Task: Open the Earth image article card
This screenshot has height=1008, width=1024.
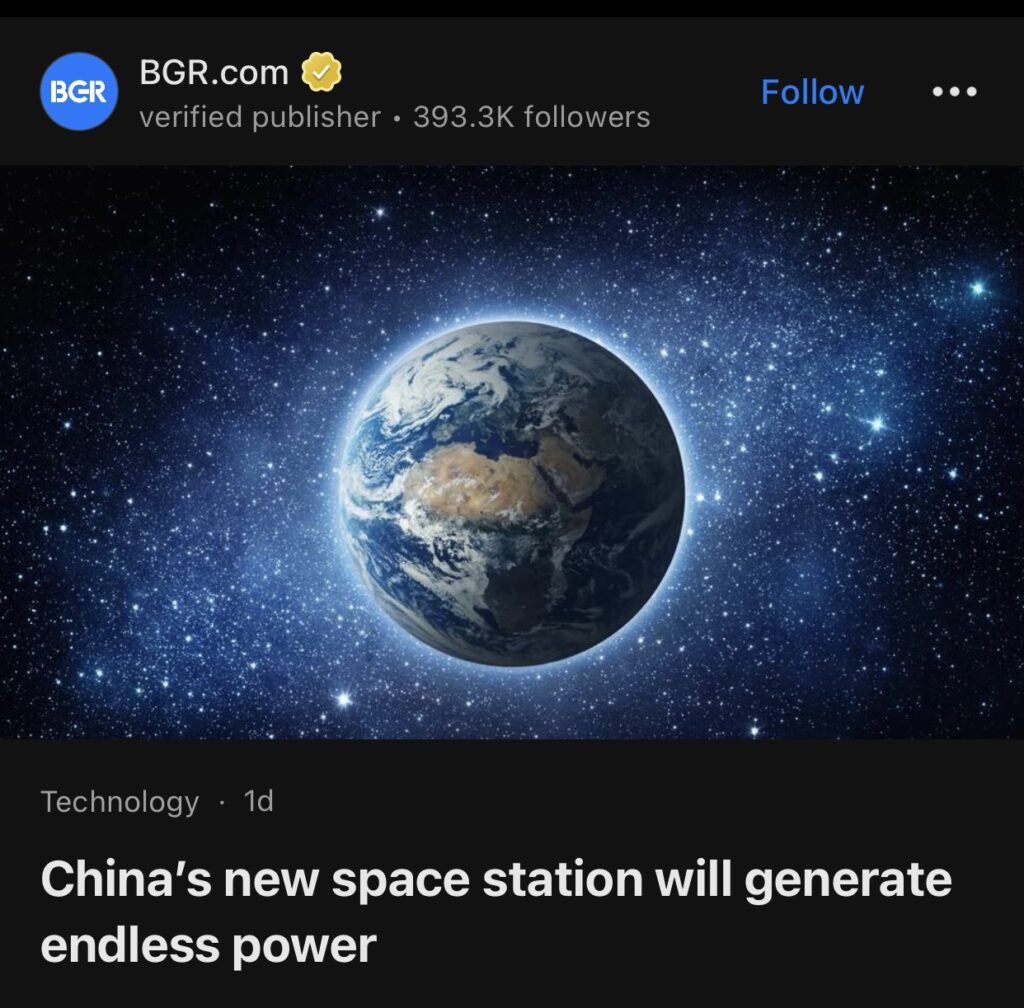Action: pos(512,452)
